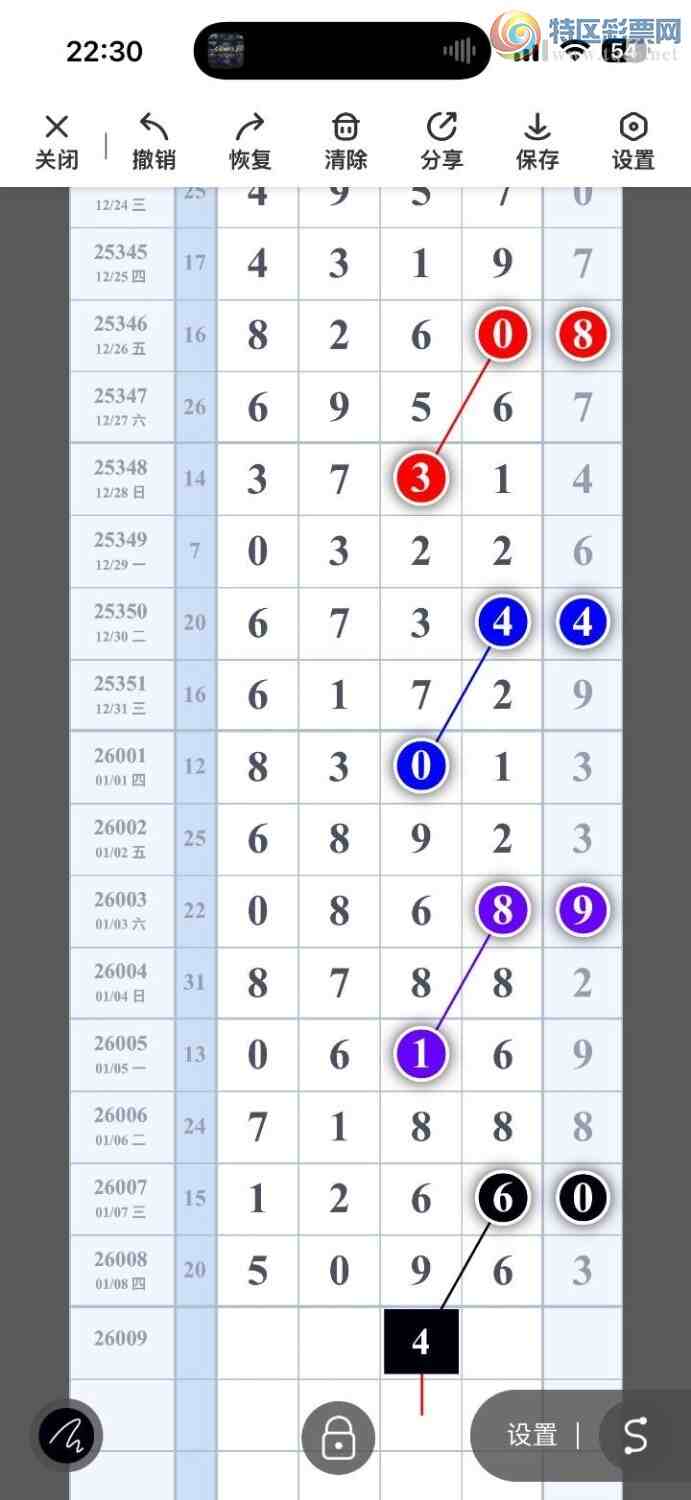Viewport: 691px width, 1500px height.
Task: Tap the S curve style button
Action: pos(636,1436)
